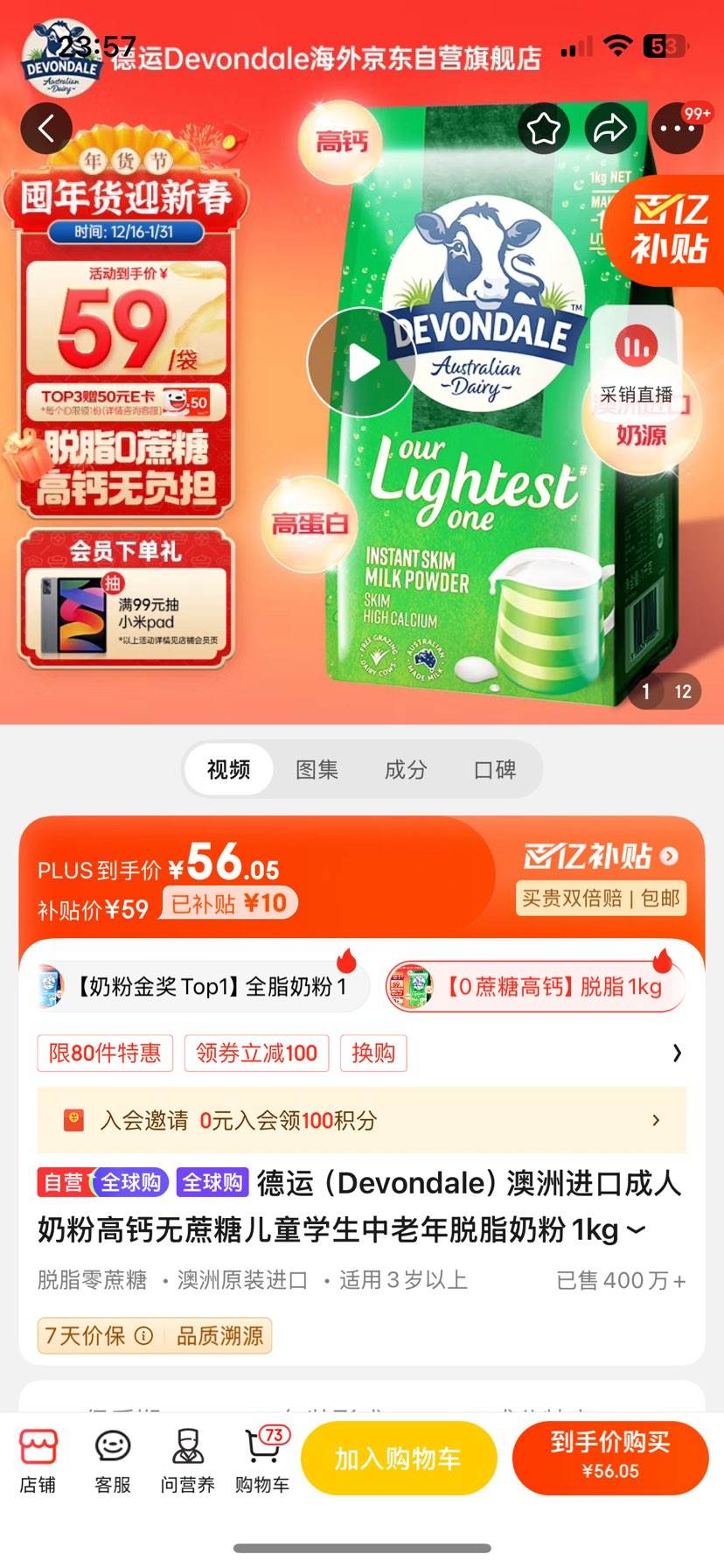Star this product to add to favorites

(x=543, y=128)
